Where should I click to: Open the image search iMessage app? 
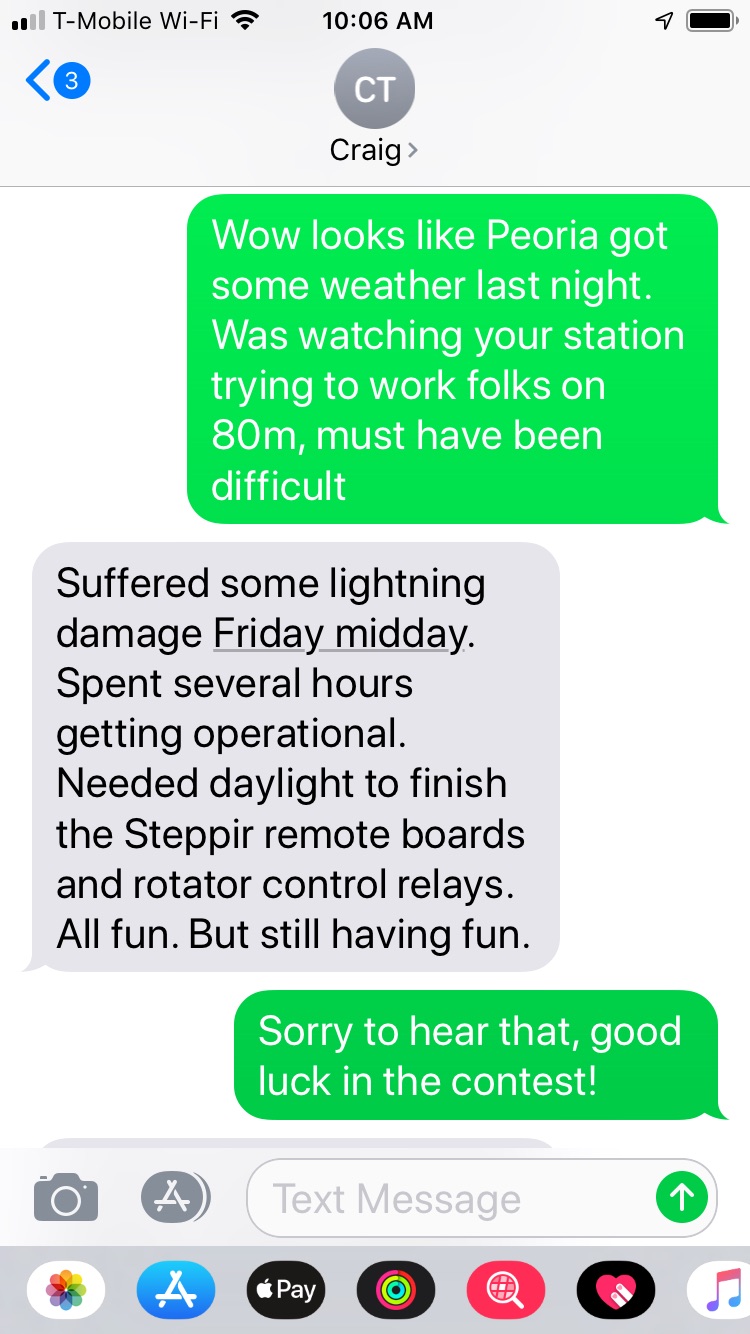505,1290
